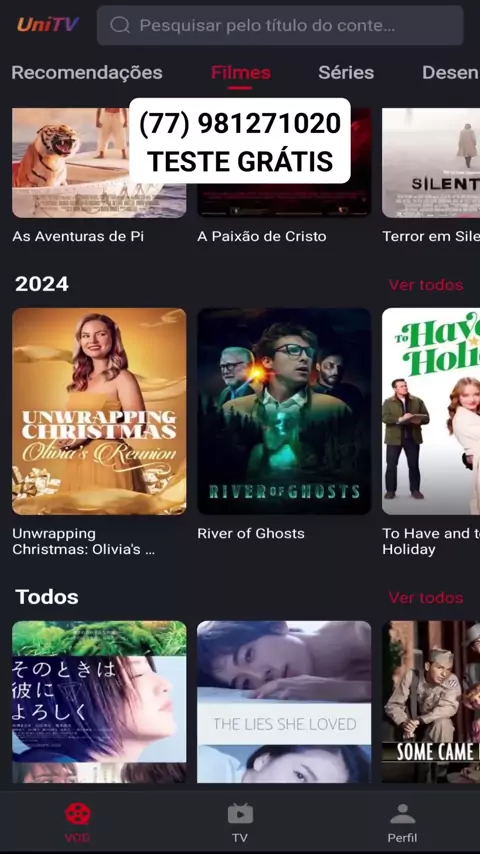Open A Paixão de Cristo movie
Image resolution: width=480 pixels, height=854 pixels.
284,163
